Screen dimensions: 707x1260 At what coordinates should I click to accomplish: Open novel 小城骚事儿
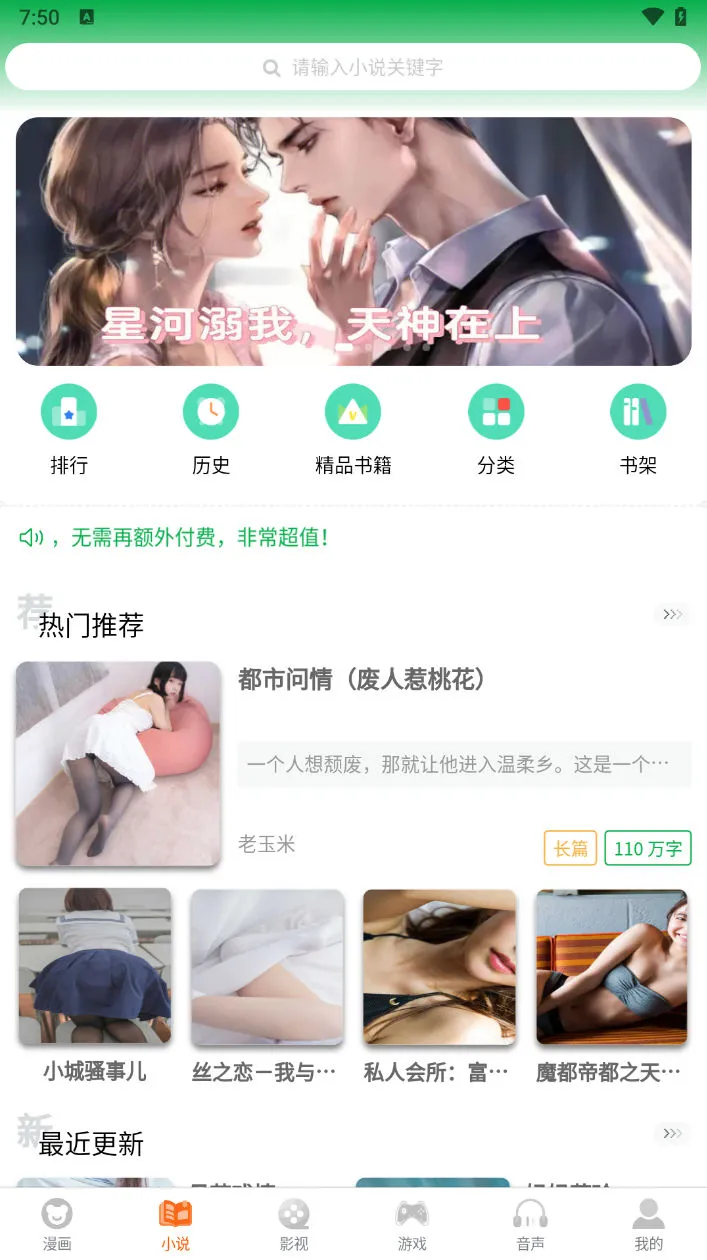(x=95, y=985)
